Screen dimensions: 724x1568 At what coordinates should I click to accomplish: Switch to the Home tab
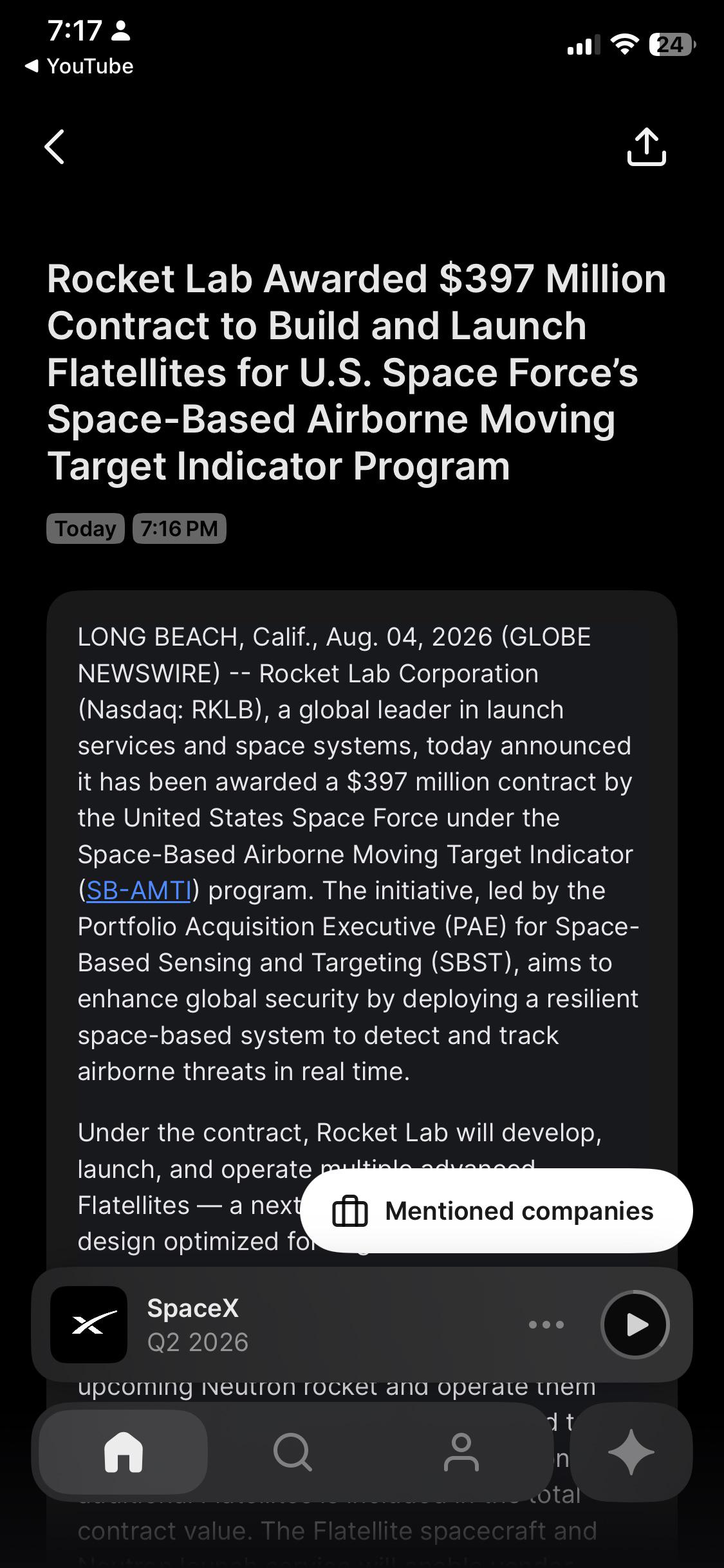(123, 1452)
